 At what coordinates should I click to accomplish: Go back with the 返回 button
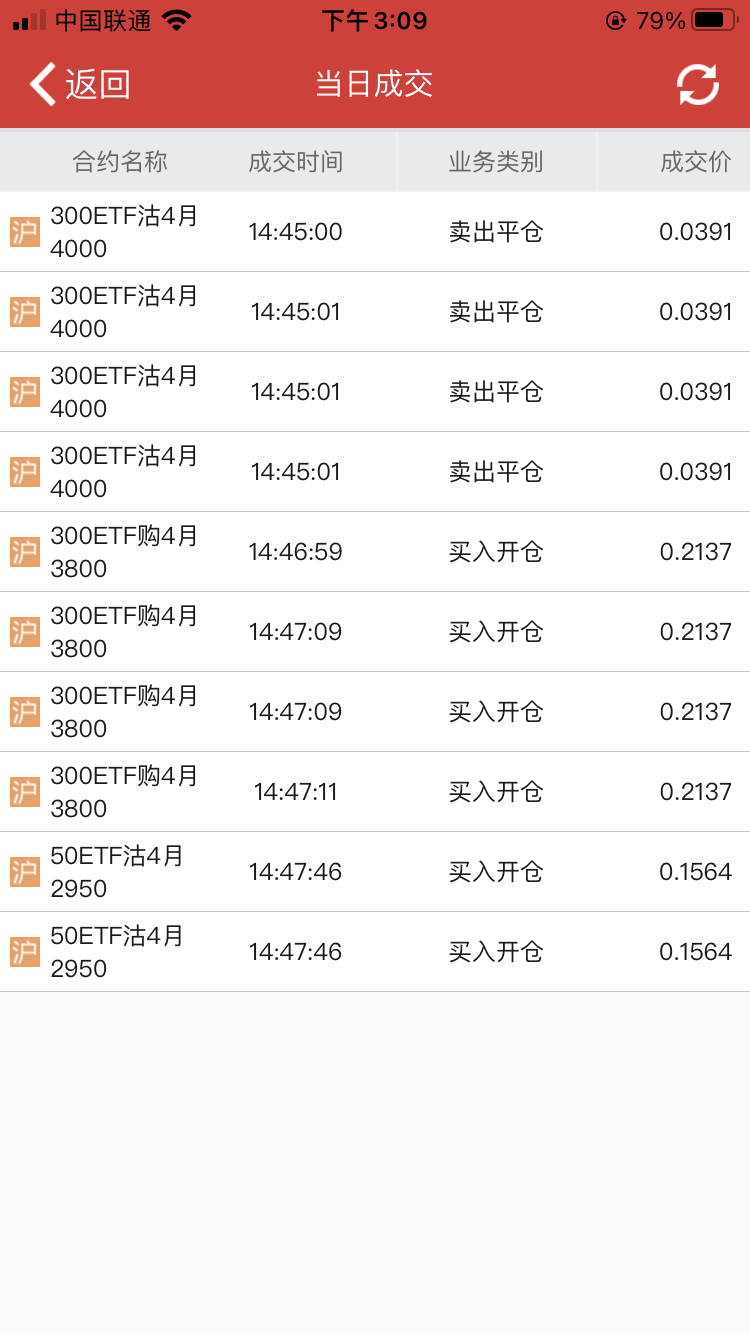[80, 85]
